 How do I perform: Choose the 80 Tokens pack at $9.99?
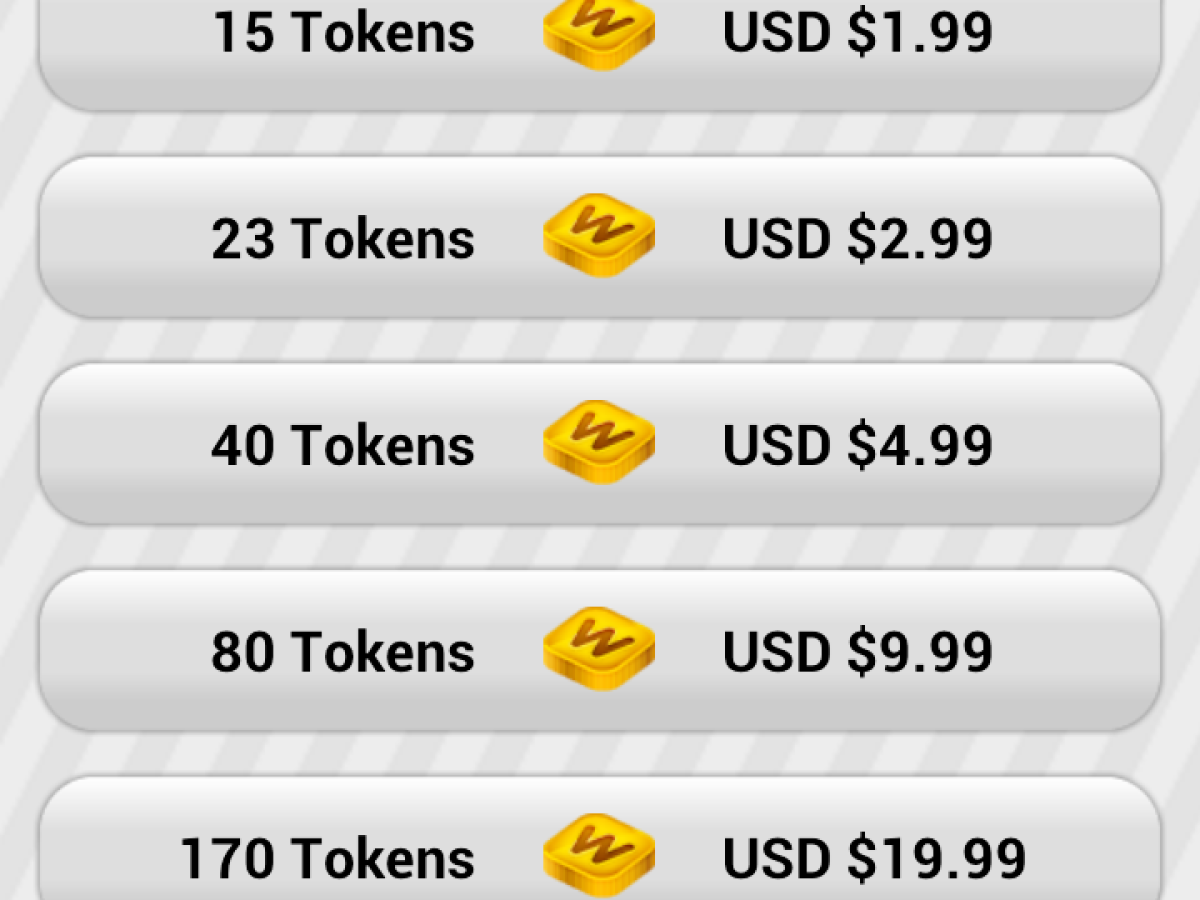600,651
